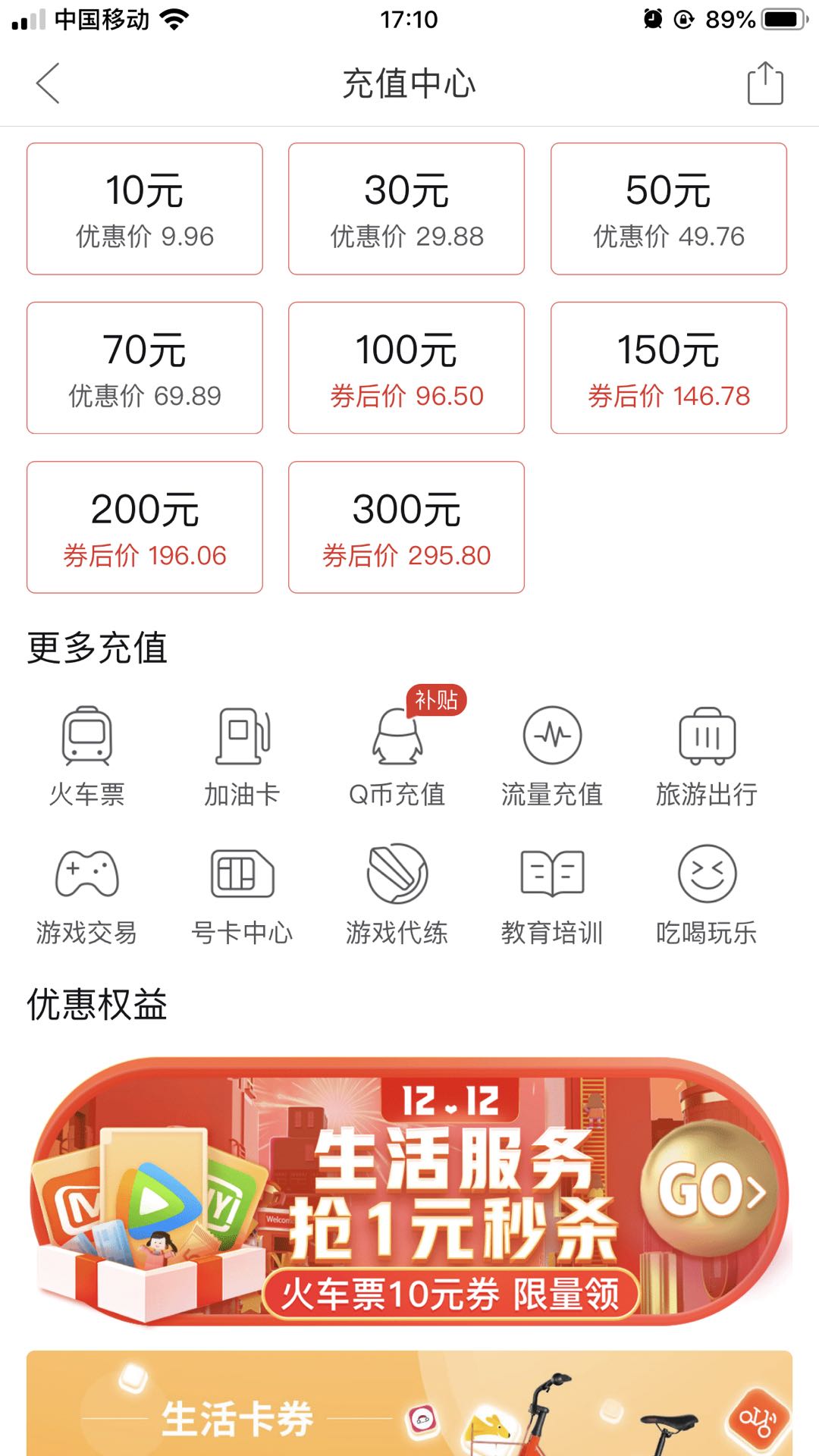819x1456 pixels.
Task: Choose the 300元 recharge amount
Action: pyautogui.click(x=406, y=527)
